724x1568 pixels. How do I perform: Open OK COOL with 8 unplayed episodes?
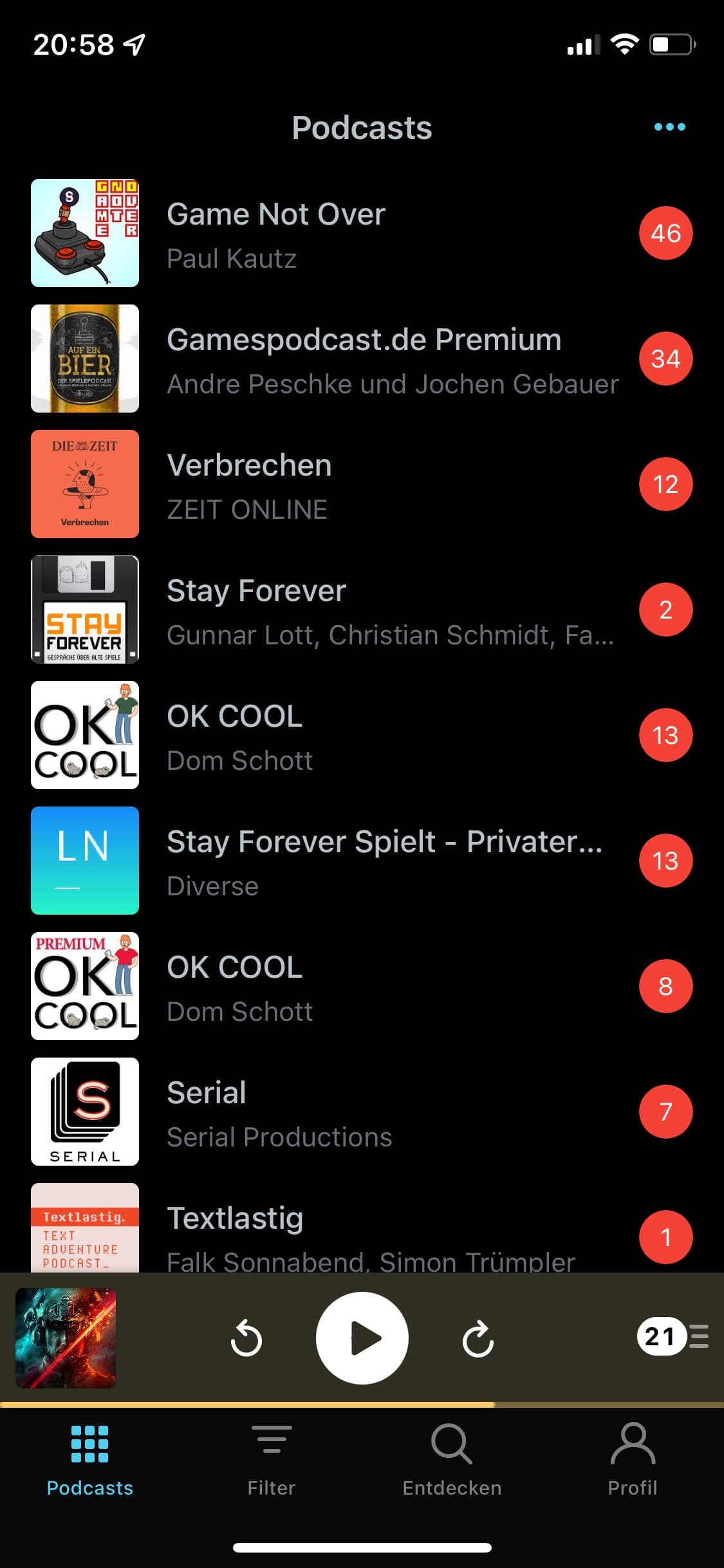click(x=360, y=986)
